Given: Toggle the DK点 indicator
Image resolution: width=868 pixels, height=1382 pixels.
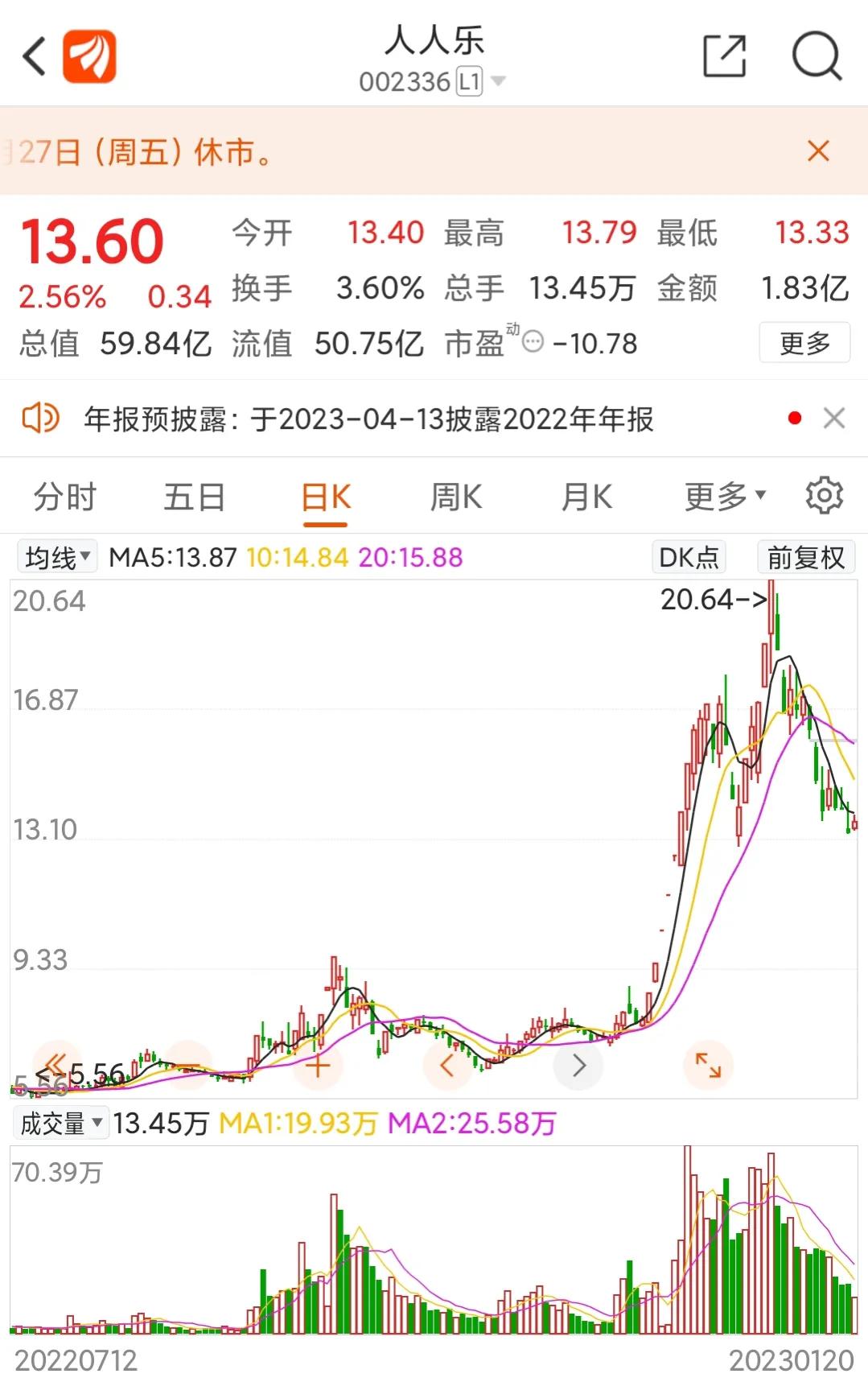Looking at the screenshot, I should pos(688,556).
